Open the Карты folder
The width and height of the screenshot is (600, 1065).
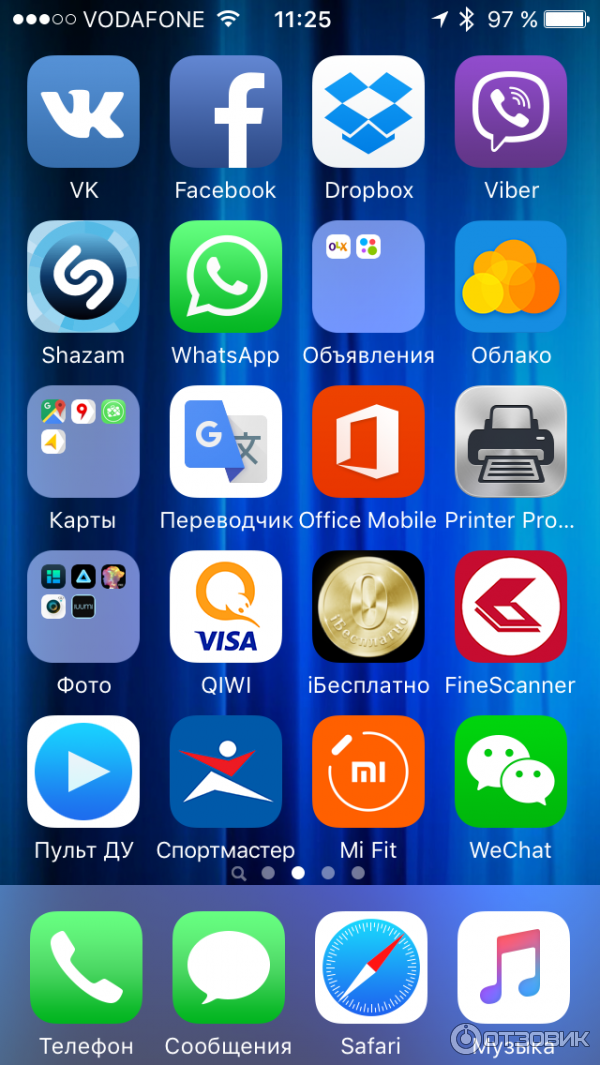coord(83,441)
